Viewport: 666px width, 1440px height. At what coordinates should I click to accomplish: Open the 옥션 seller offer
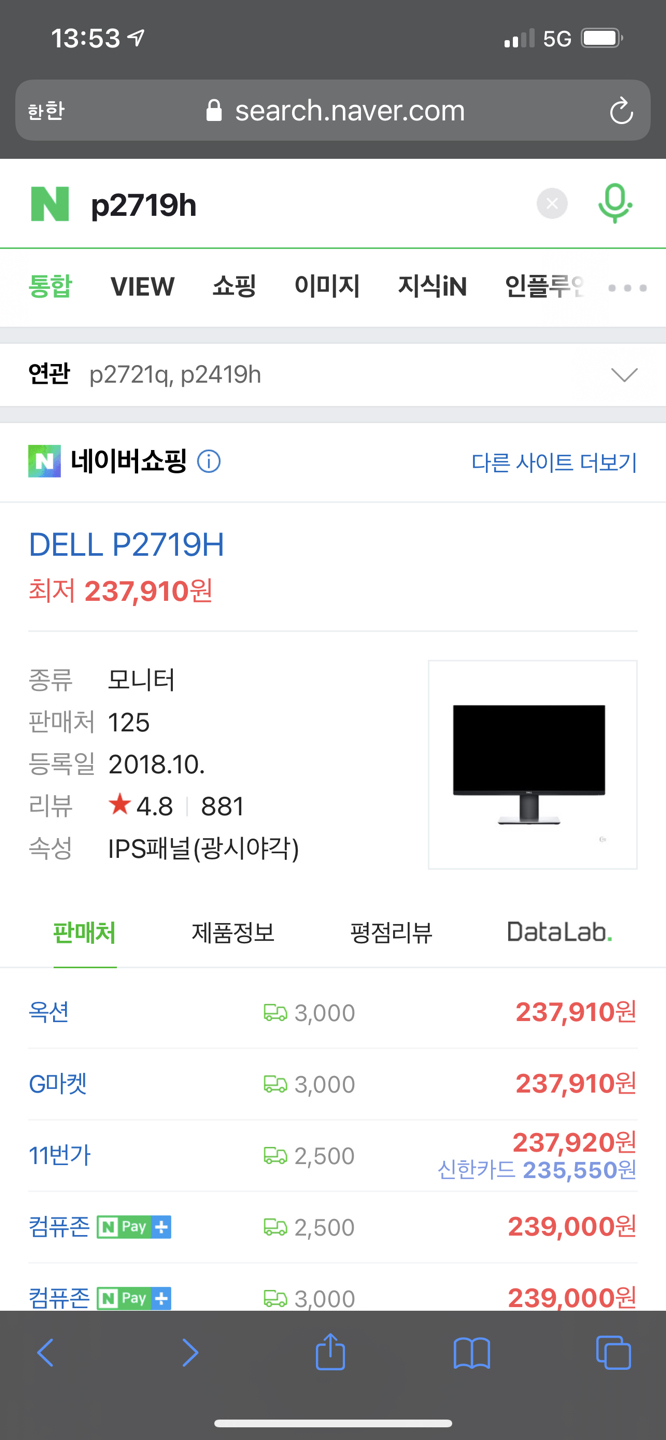[333, 1013]
